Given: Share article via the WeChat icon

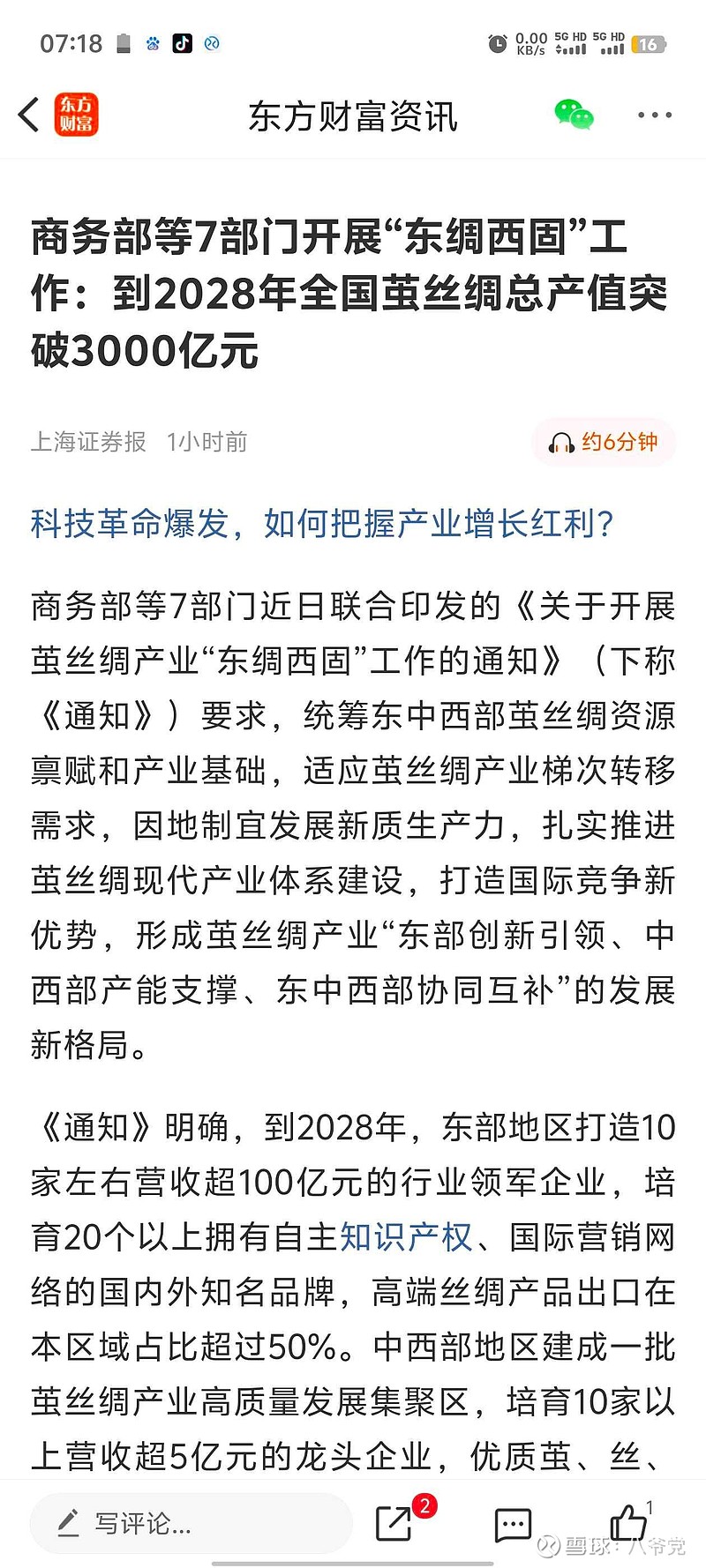Looking at the screenshot, I should tap(574, 115).
